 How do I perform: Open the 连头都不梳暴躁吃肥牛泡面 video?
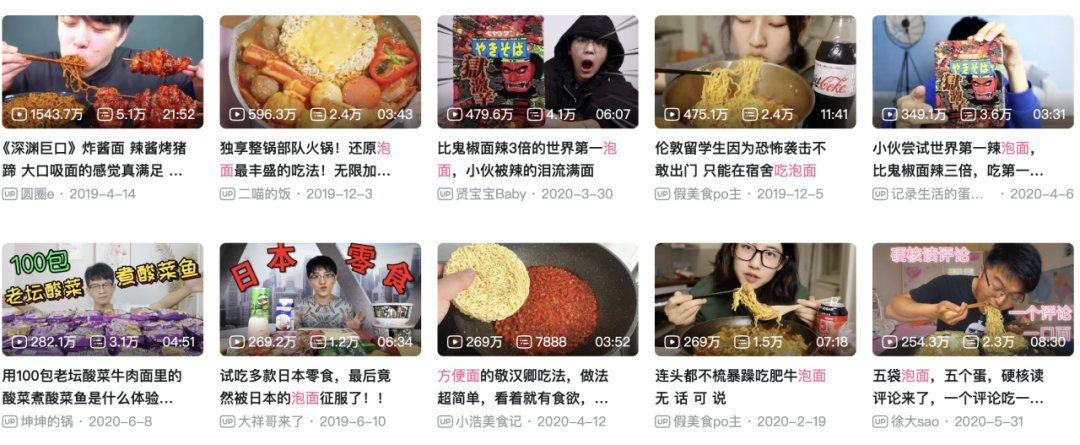pos(755,299)
